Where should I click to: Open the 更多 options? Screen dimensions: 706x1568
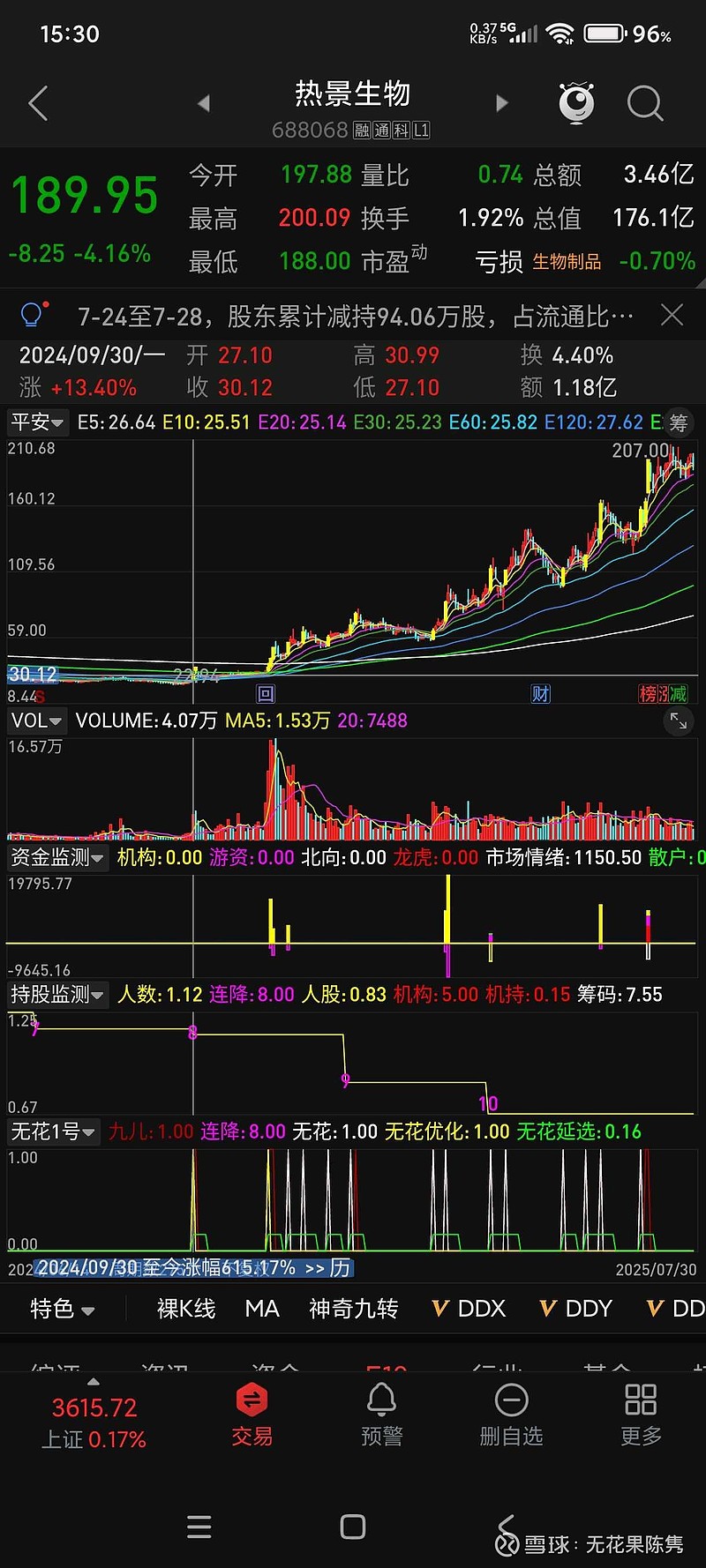pos(641,1415)
